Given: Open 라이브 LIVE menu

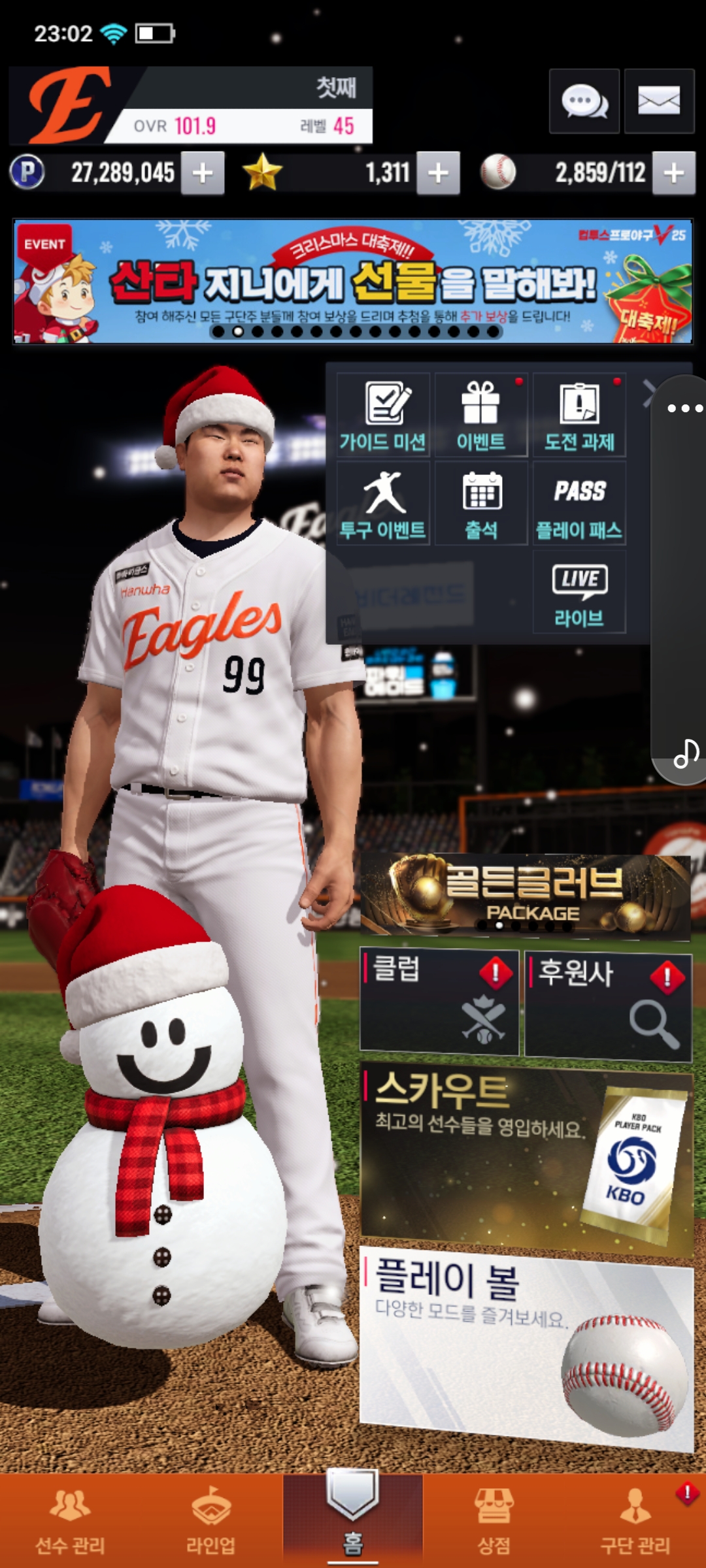Looking at the screenshot, I should (579, 592).
